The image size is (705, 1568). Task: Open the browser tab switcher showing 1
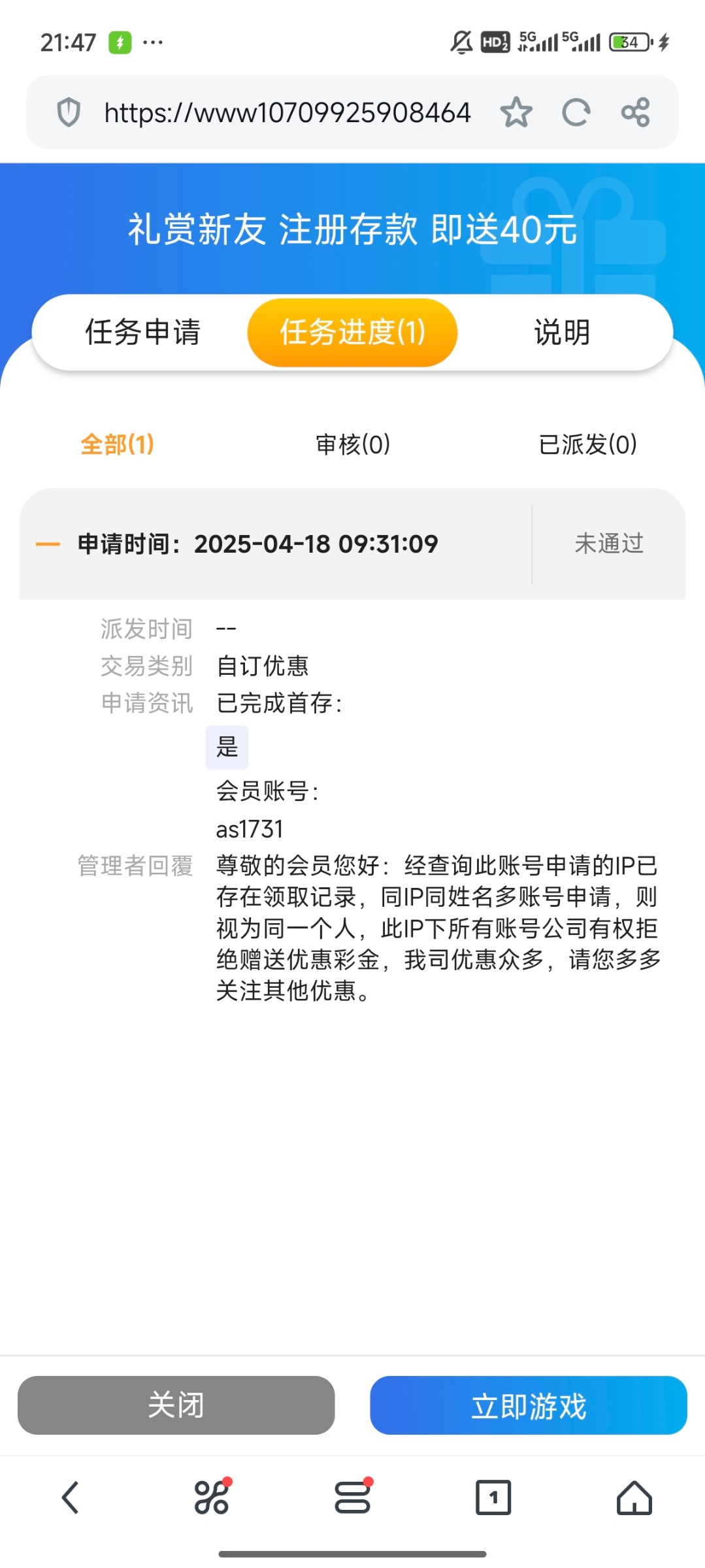[493, 1497]
